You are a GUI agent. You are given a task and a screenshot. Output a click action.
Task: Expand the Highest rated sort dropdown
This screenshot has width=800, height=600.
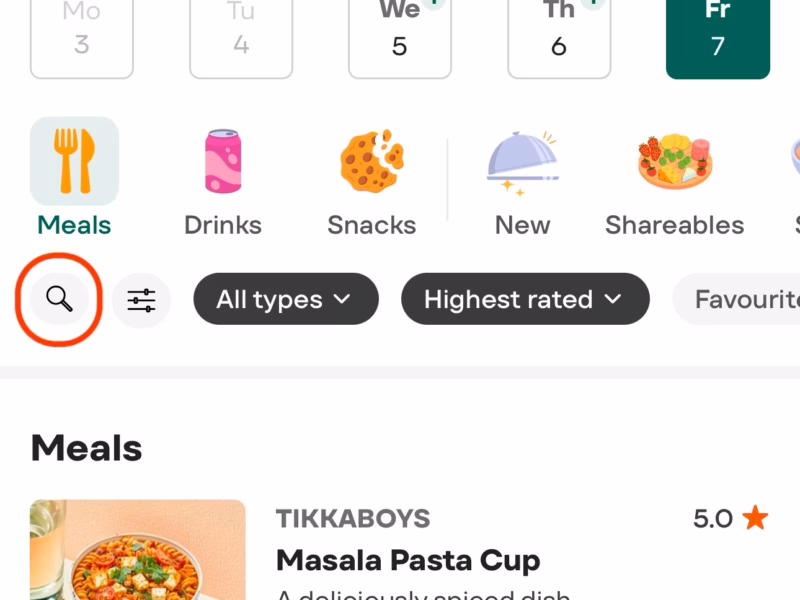click(x=524, y=299)
